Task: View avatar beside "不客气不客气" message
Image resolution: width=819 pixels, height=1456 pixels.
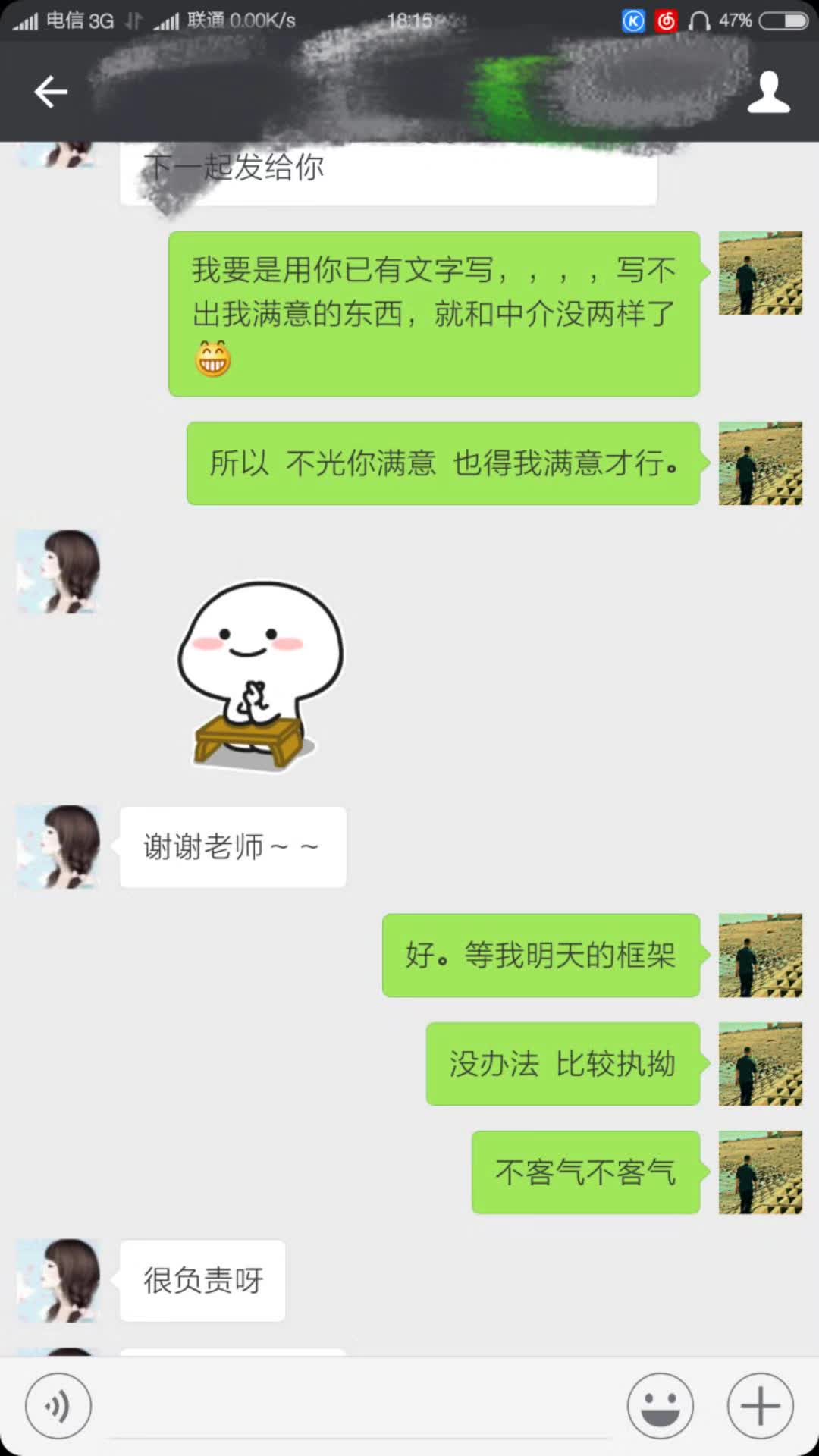Action: [760, 1172]
